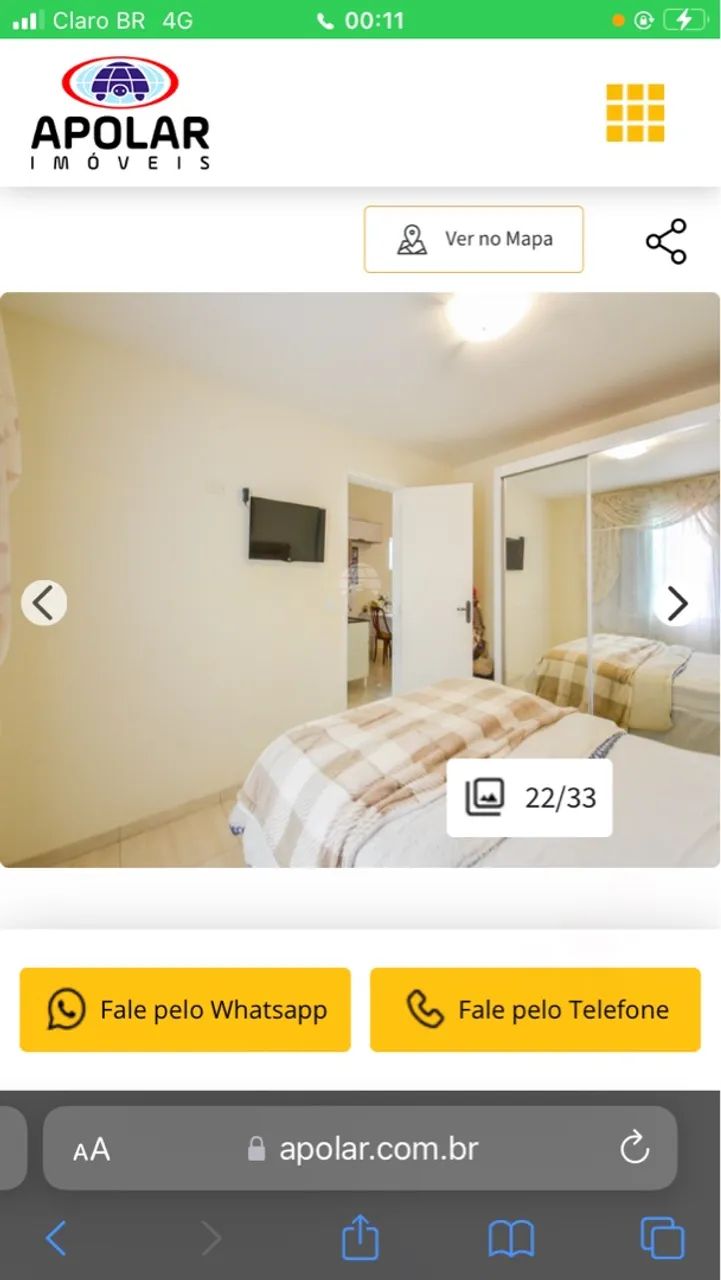The width and height of the screenshot is (721, 1280).
Task: Open Safari bookmarks
Action: (x=511, y=1239)
